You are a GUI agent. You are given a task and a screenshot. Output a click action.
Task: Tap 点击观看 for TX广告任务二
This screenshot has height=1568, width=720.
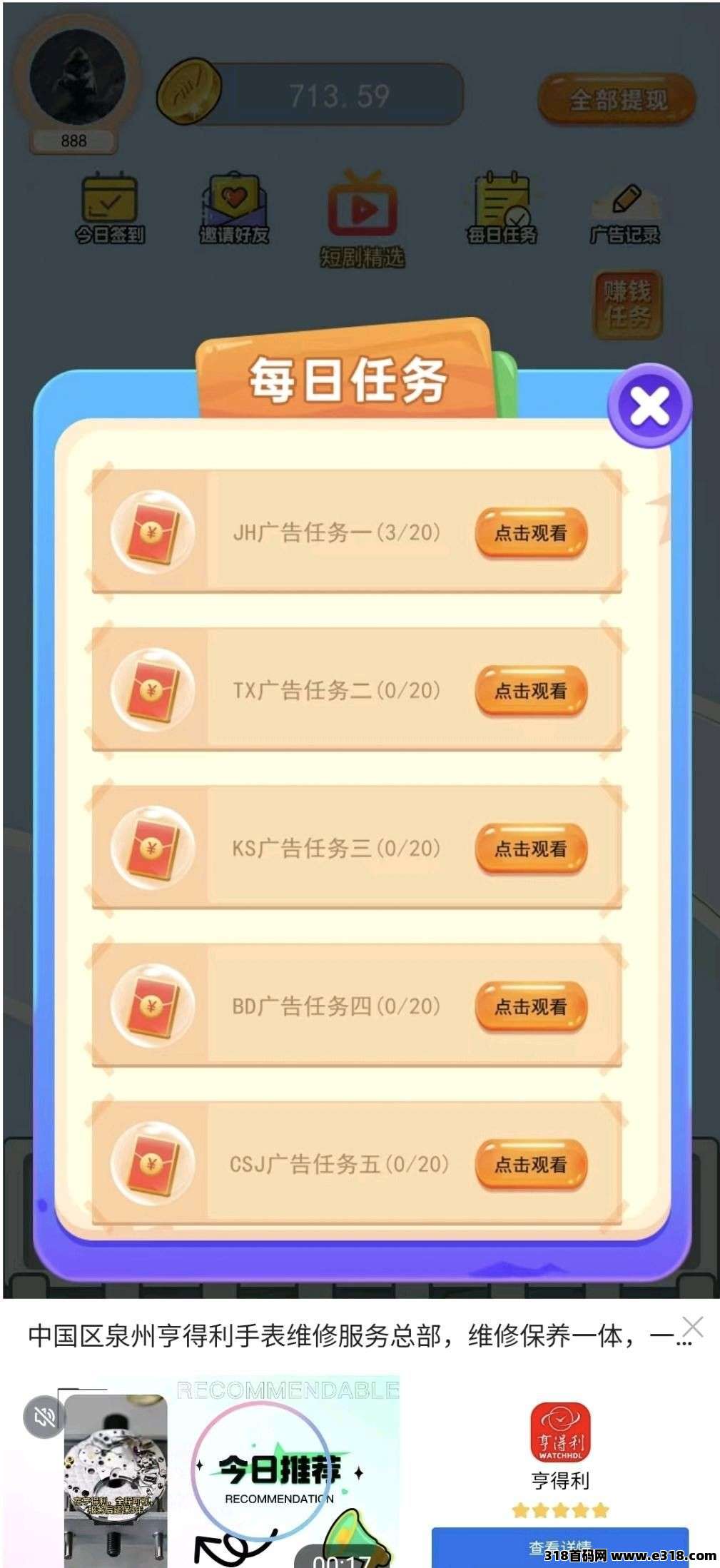(531, 690)
